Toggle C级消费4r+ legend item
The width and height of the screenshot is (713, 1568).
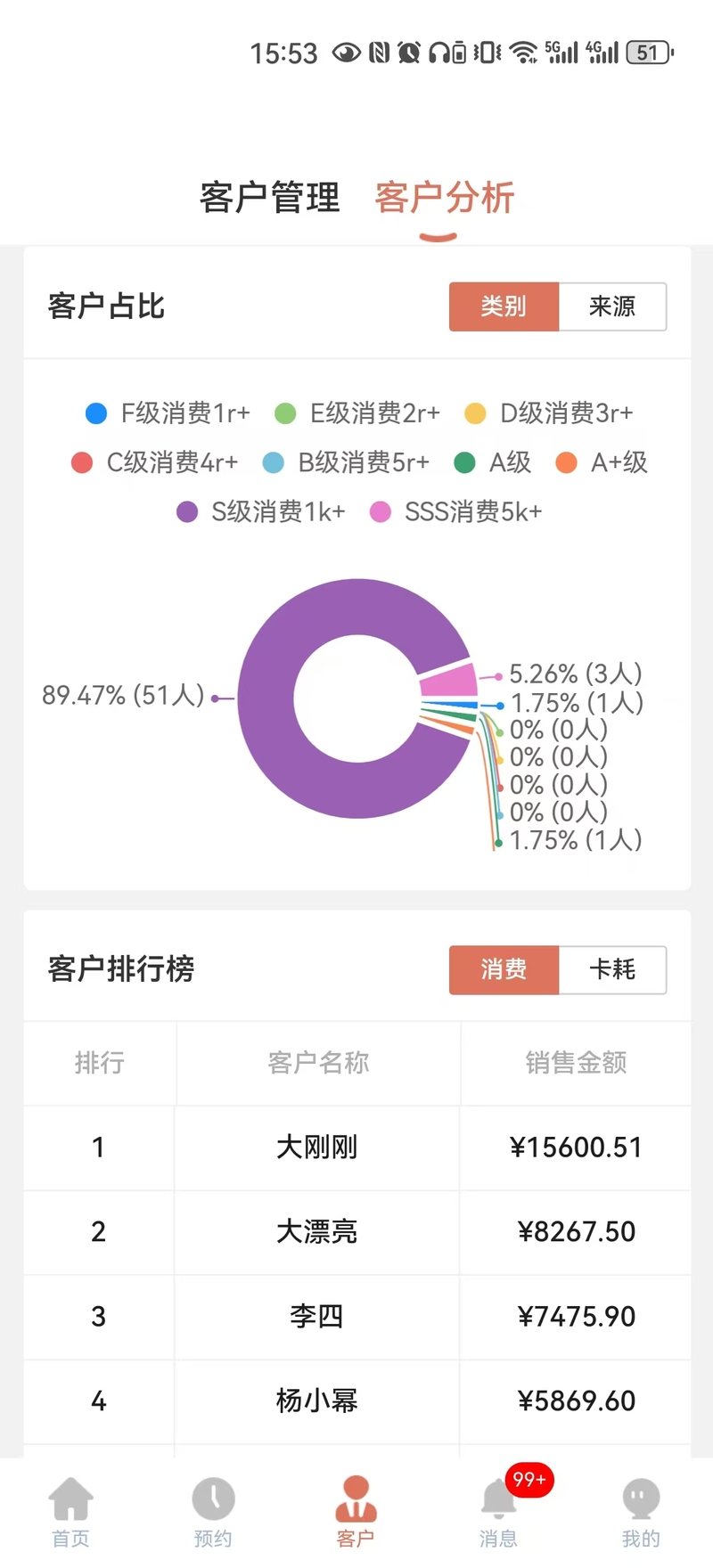click(154, 462)
